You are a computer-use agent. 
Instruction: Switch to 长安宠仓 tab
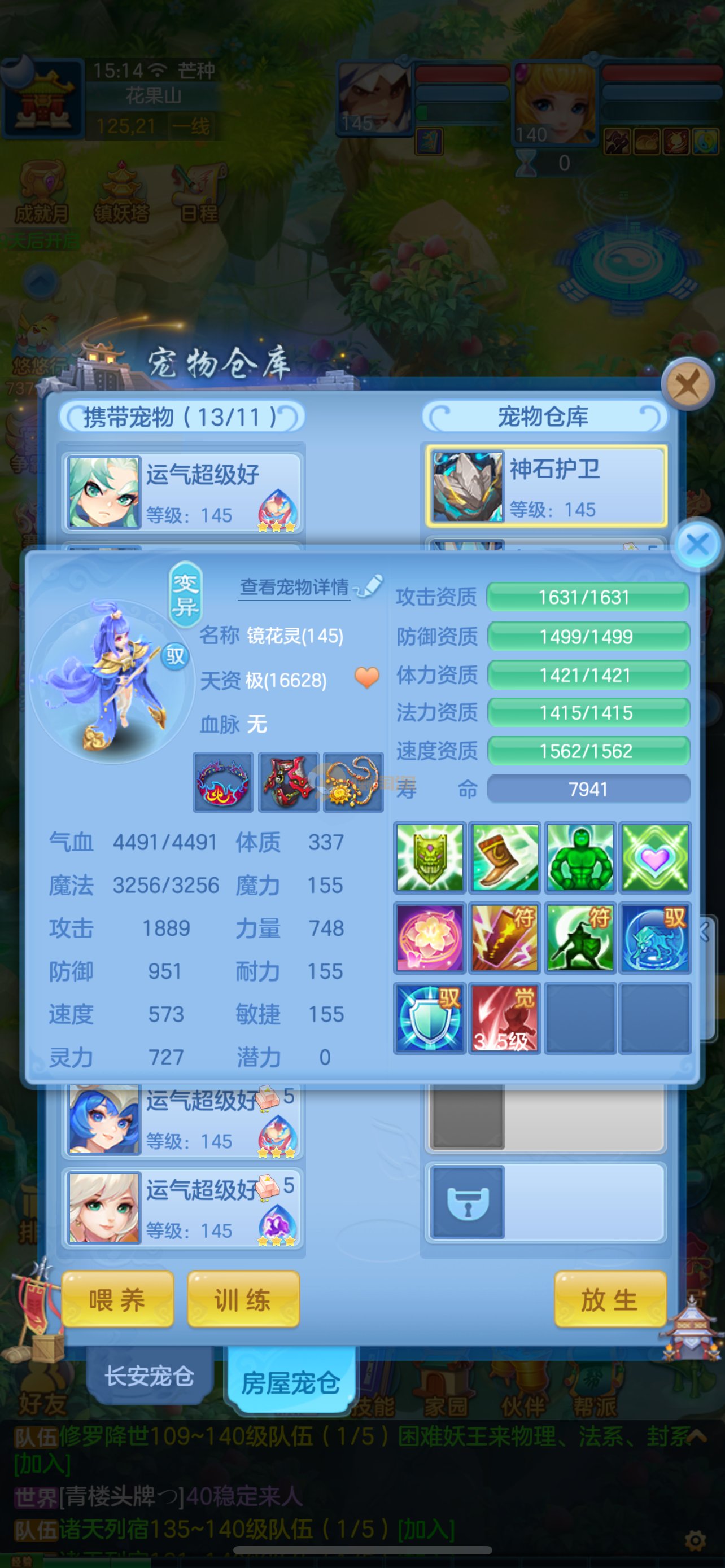pyautogui.click(x=149, y=1376)
